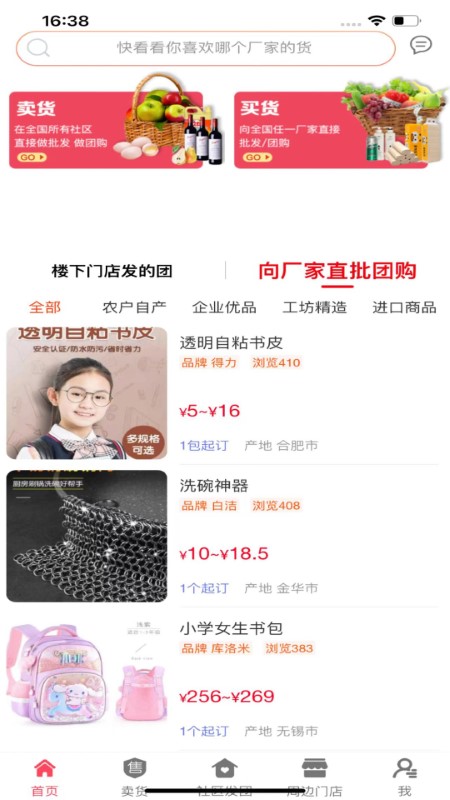Image resolution: width=450 pixels, height=800 pixels.
Task: Select the 向厂家直批团购 tab
Action: [337, 271]
